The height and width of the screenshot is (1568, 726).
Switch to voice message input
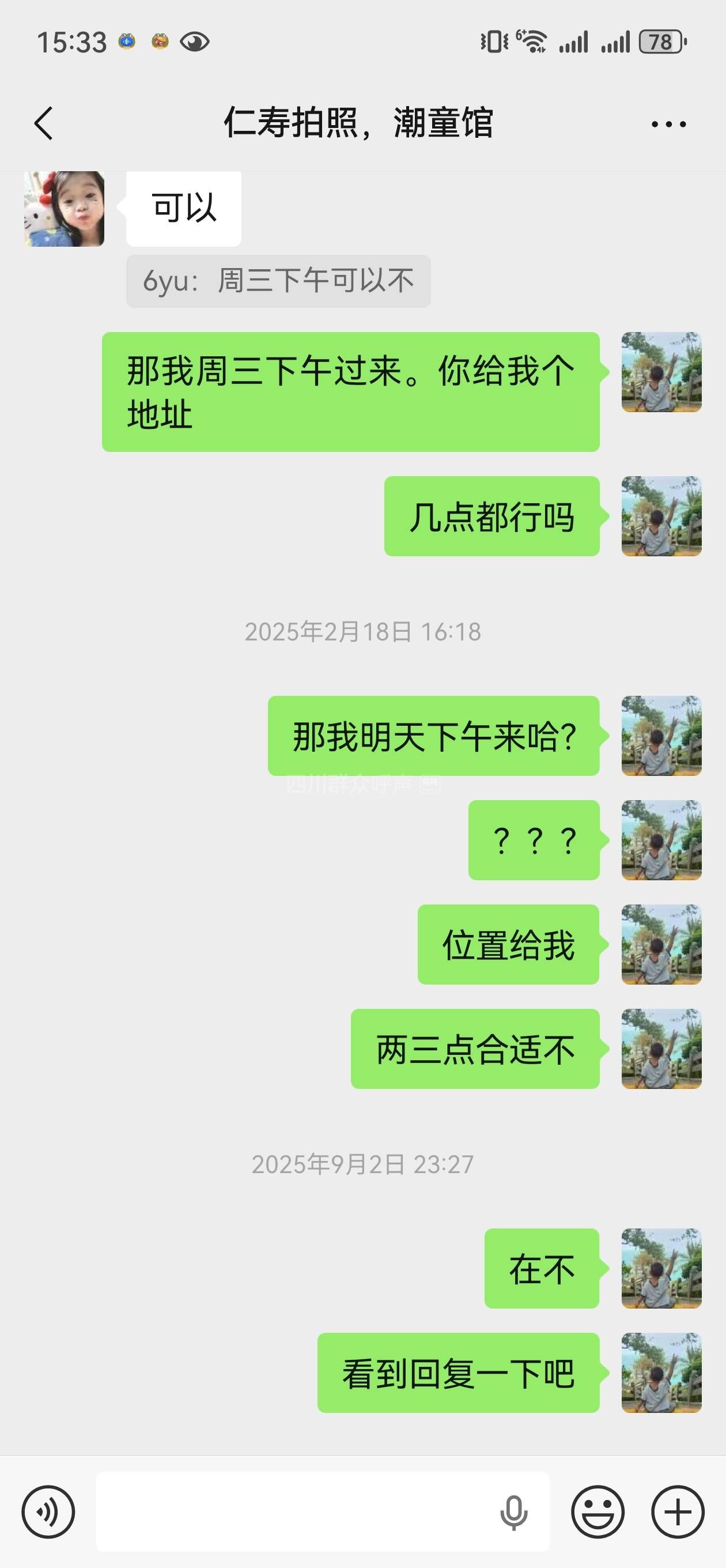tap(48, 1512)
